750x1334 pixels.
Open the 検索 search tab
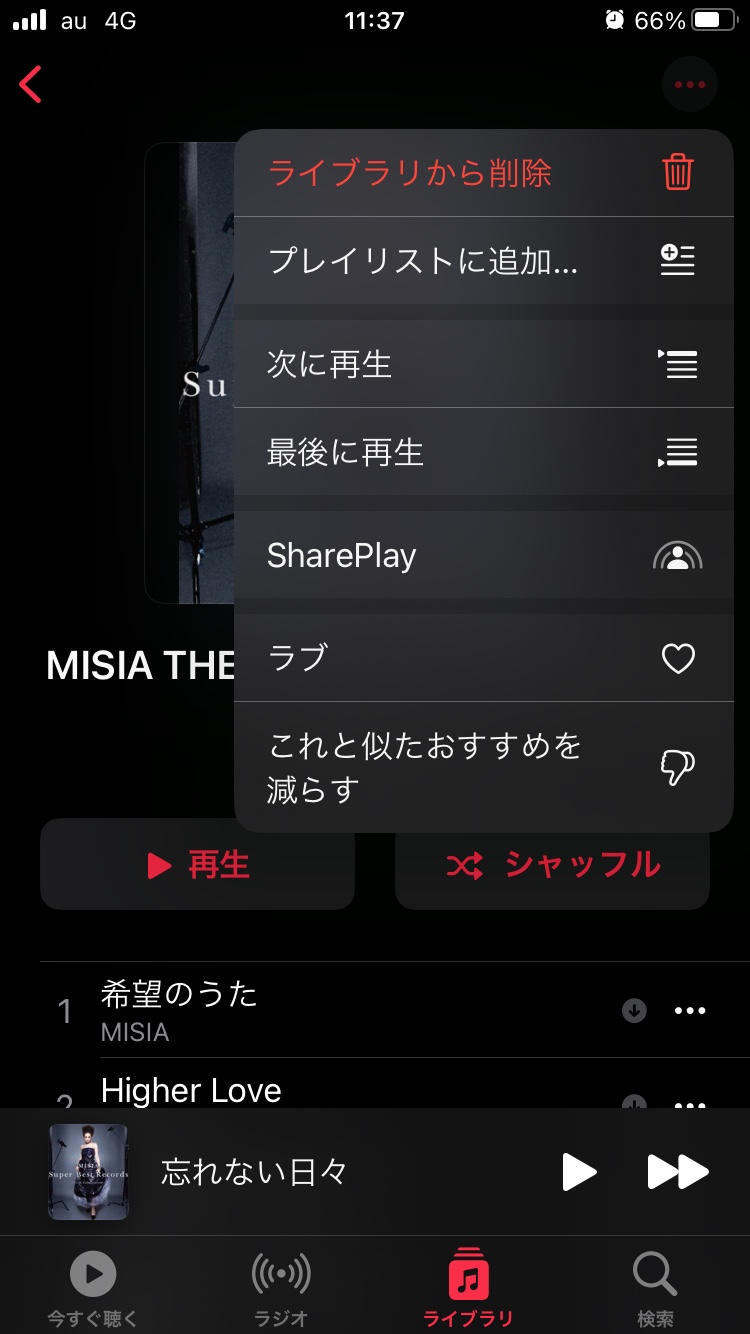[x=656, y=1287]
